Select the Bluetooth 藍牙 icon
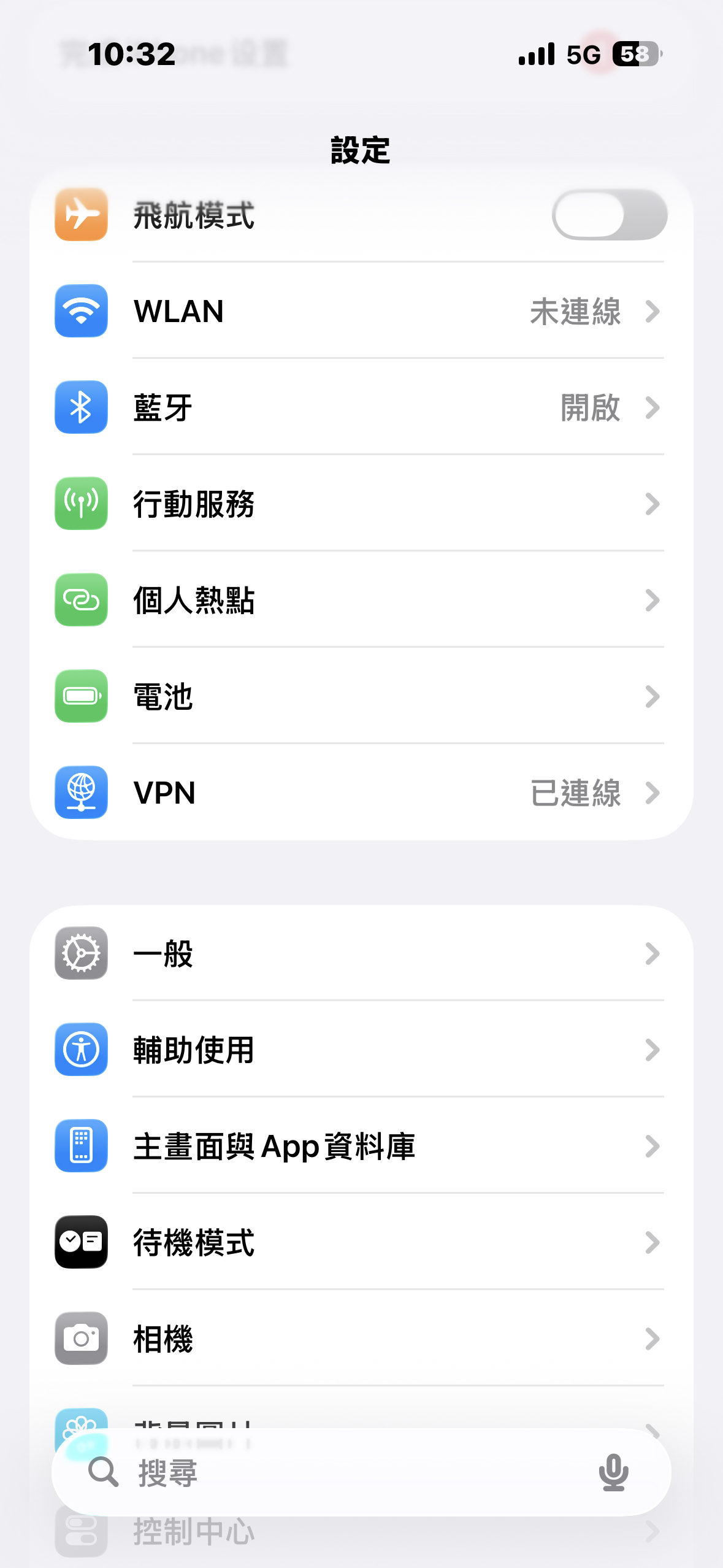 pyautogui.click(x=80, y=407)
